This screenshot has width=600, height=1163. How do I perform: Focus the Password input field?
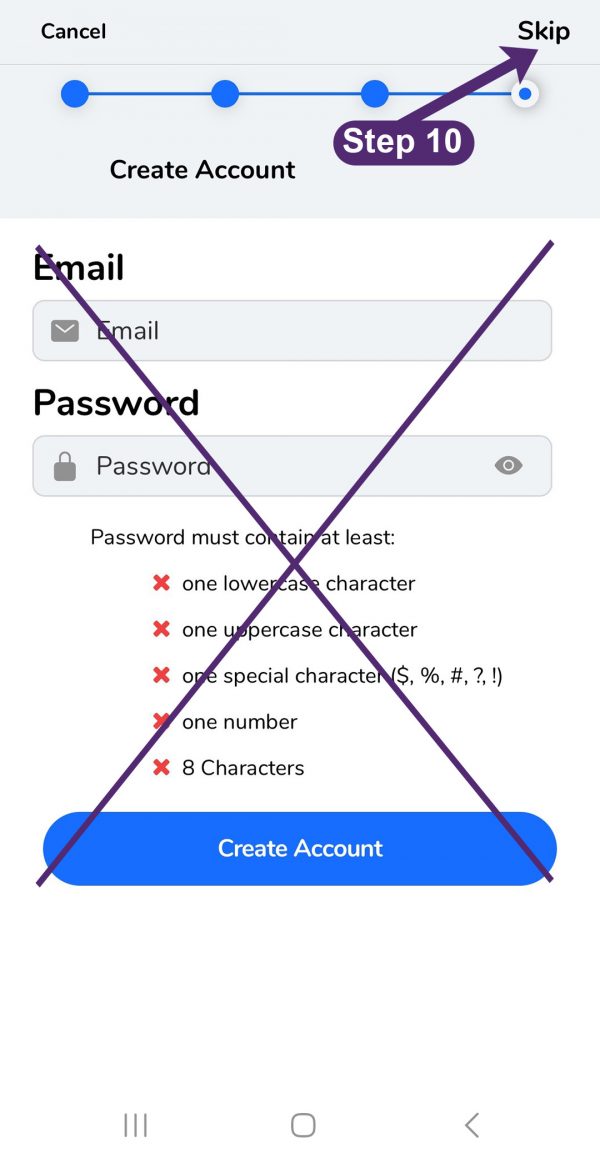click(x=292, y=466)
